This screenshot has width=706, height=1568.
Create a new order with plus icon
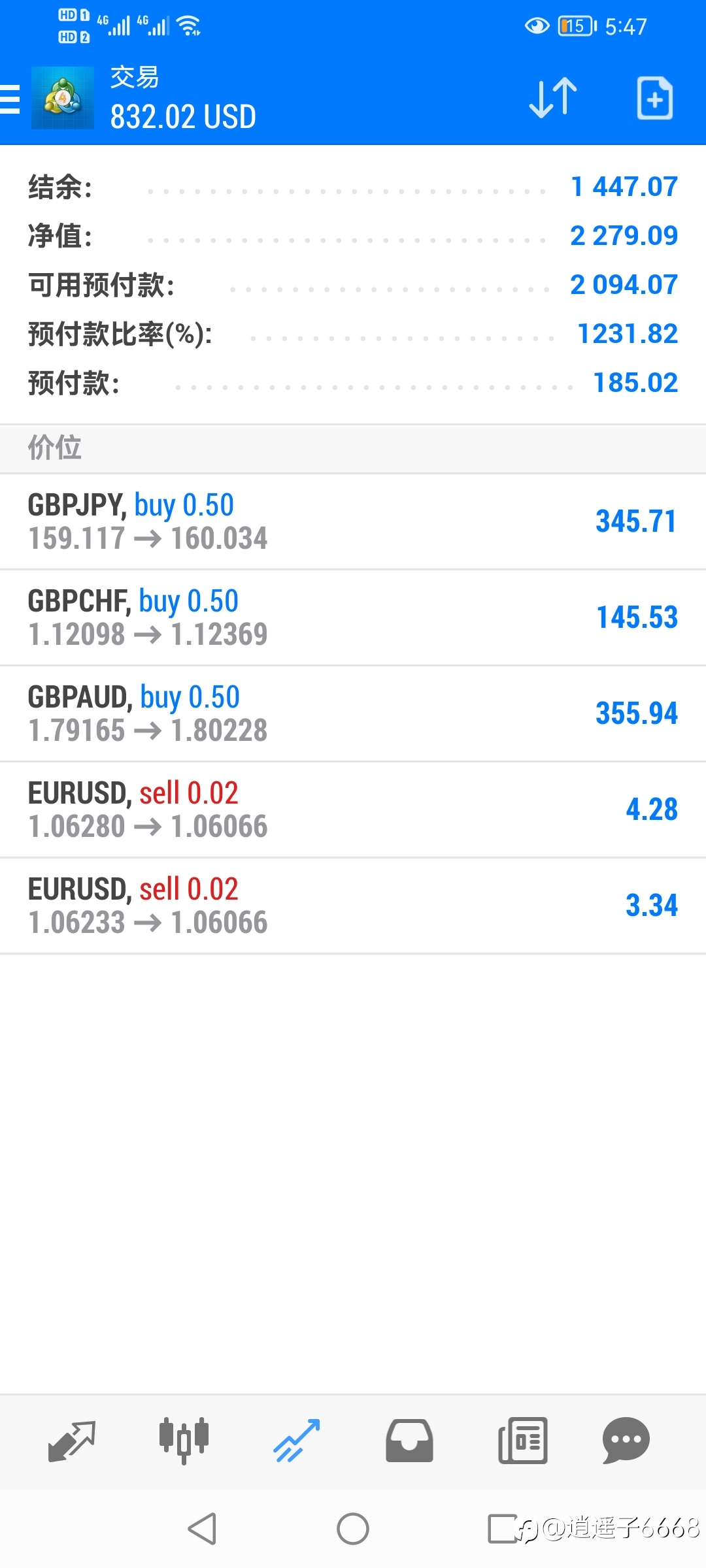(654, 98)
